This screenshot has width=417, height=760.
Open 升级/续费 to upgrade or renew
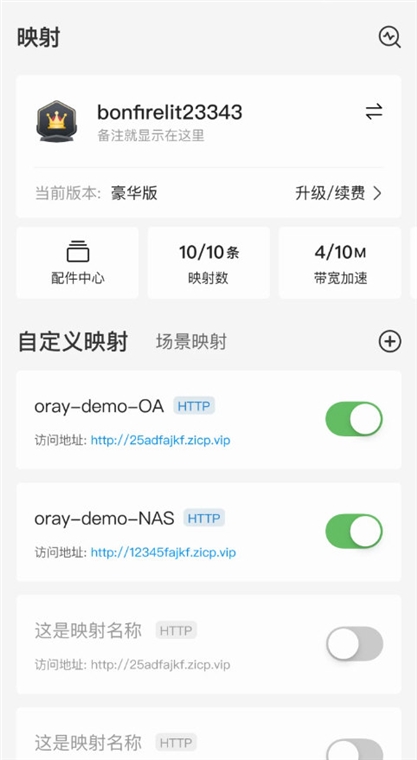[338, 193]
